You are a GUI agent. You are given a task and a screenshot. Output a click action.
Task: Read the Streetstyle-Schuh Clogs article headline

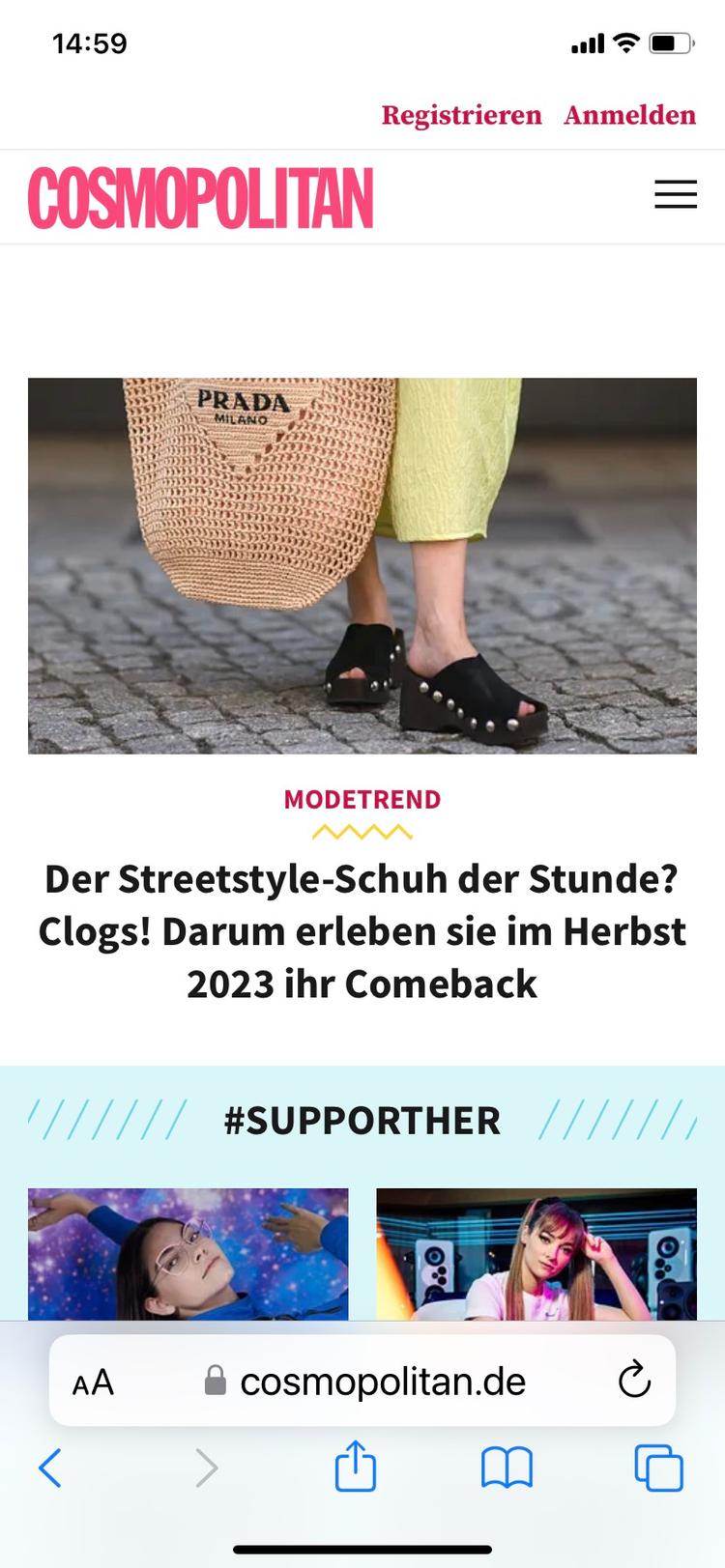coord(362,931)
